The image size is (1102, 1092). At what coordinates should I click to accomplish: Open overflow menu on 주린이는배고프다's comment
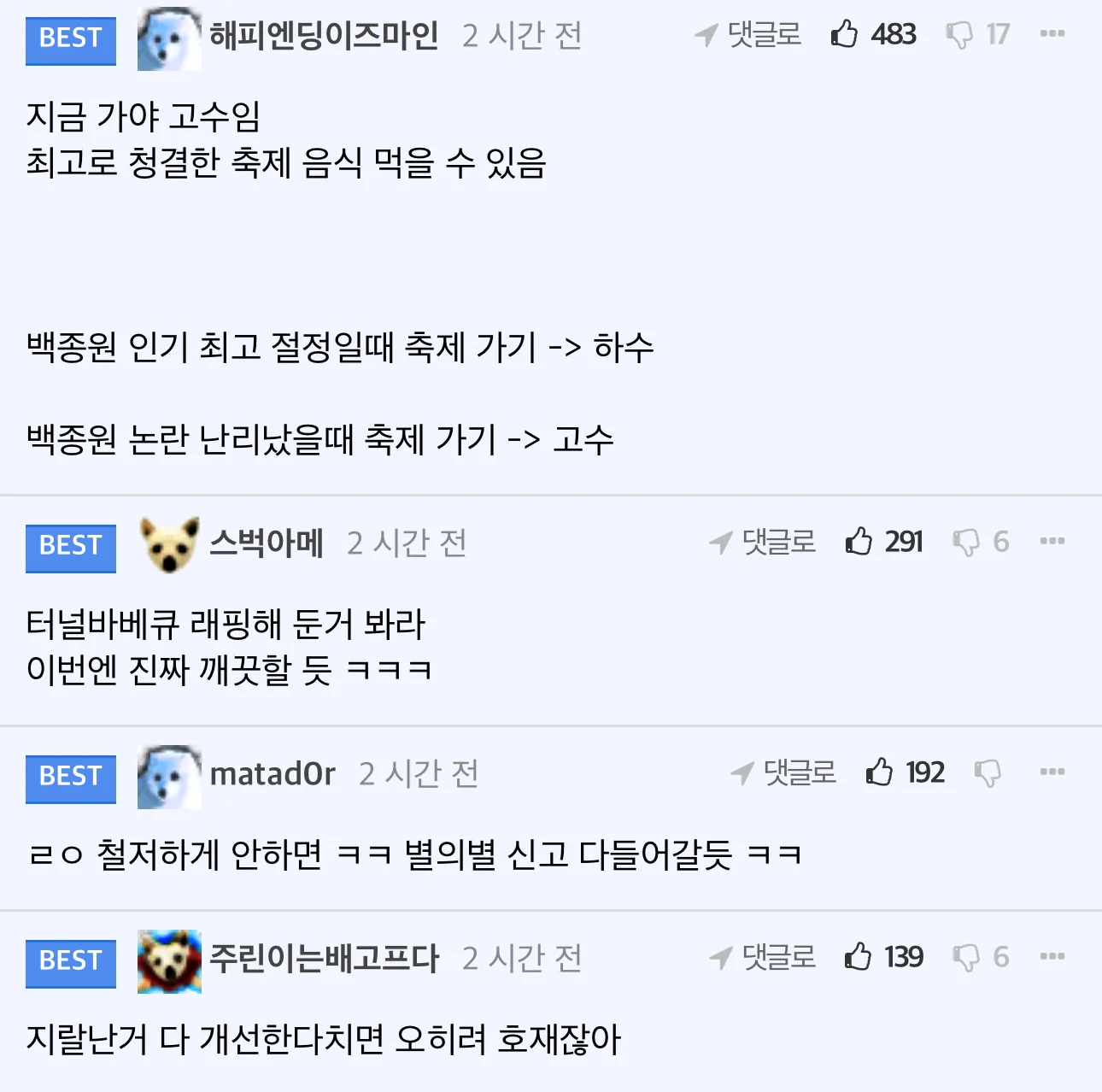pyautogui.click(x=1052, y=956)
